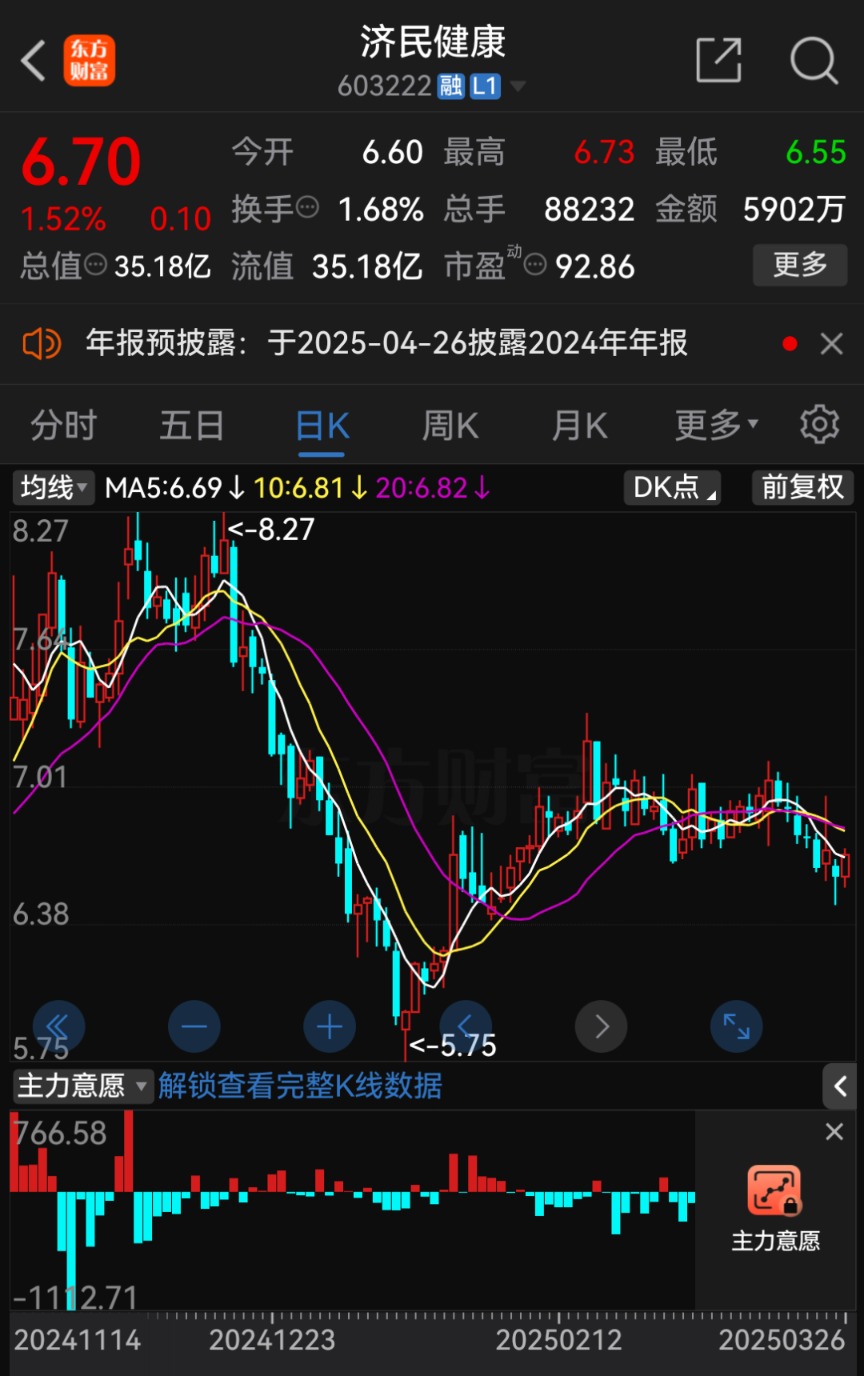Select the 周K chart tab
This screenshot has height=1376, width=864.
(x=450, y=425)
